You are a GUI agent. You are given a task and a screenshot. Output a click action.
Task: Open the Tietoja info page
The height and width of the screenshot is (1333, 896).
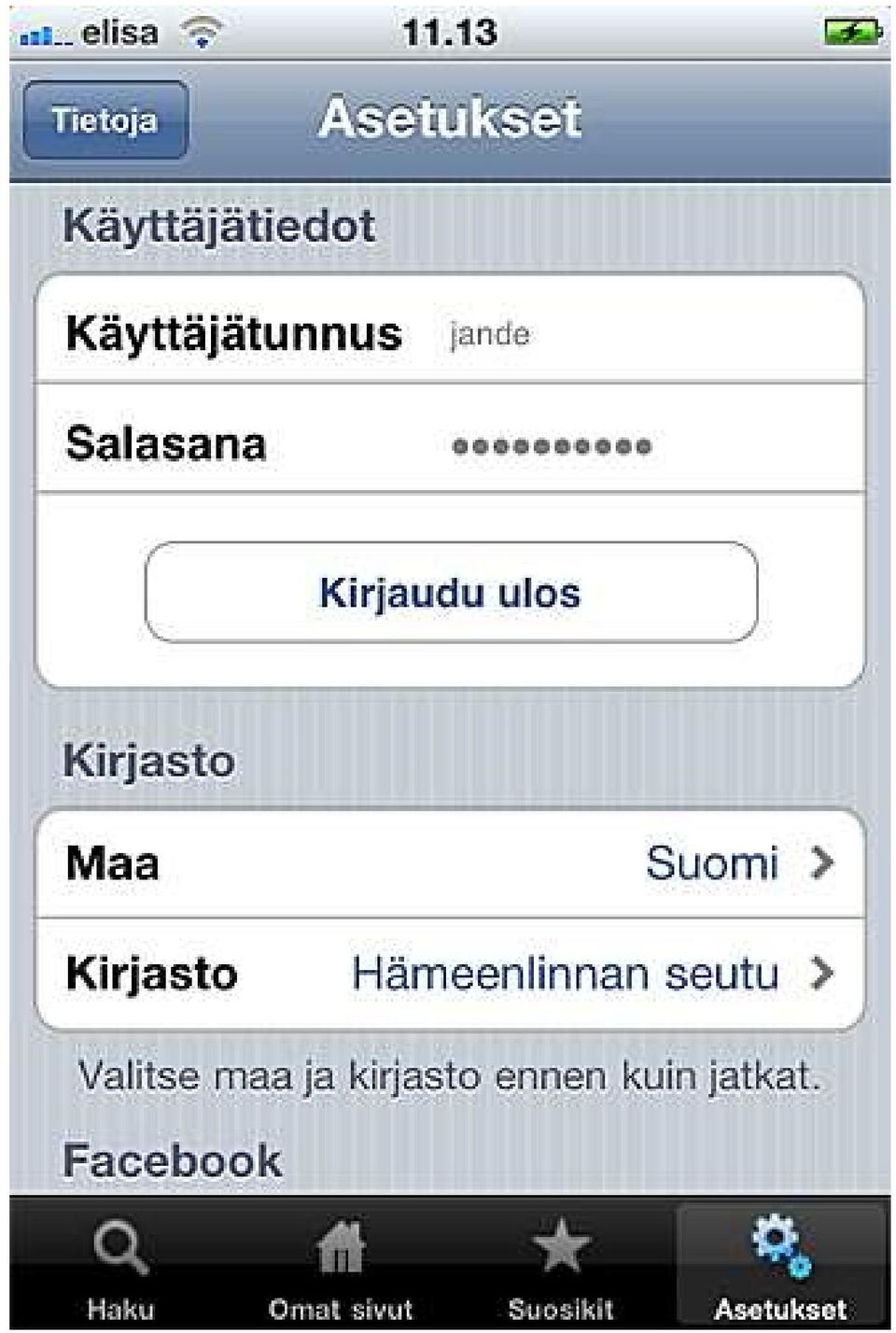tap(105, 120)
